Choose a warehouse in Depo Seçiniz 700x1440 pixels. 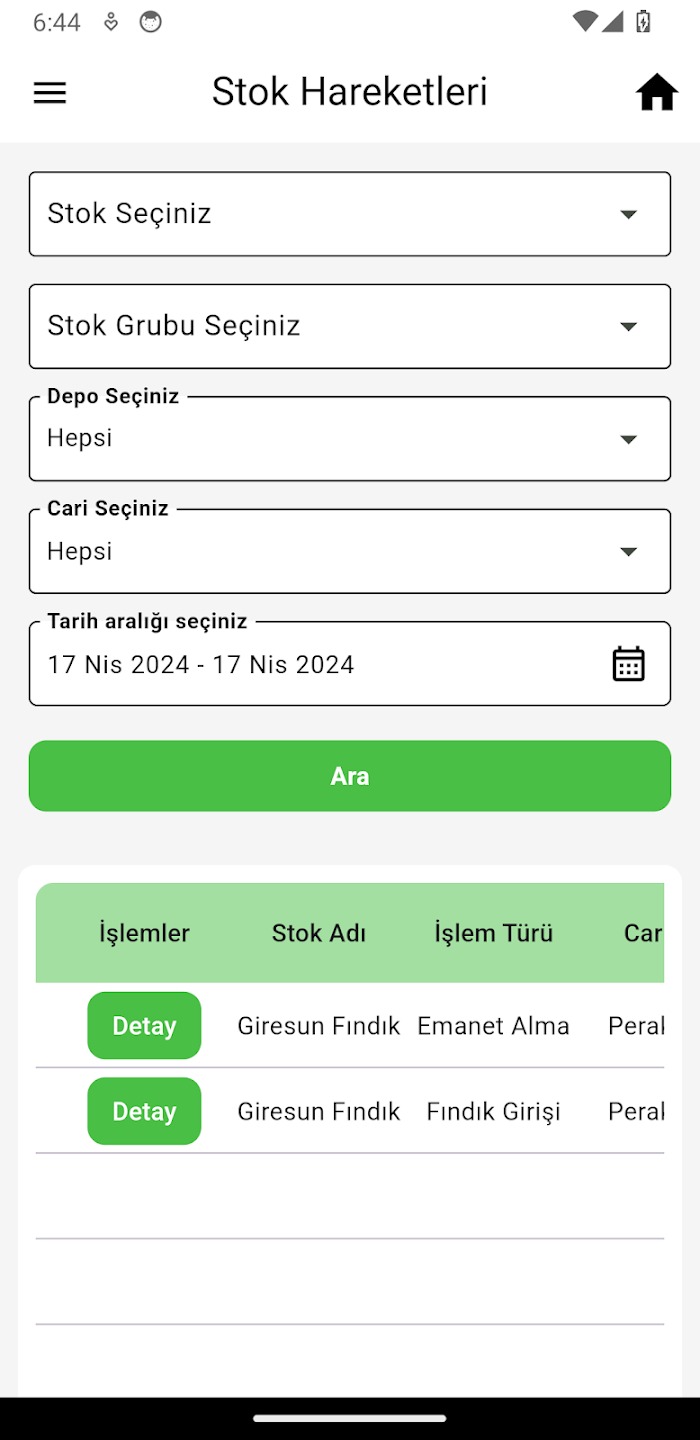349,439
